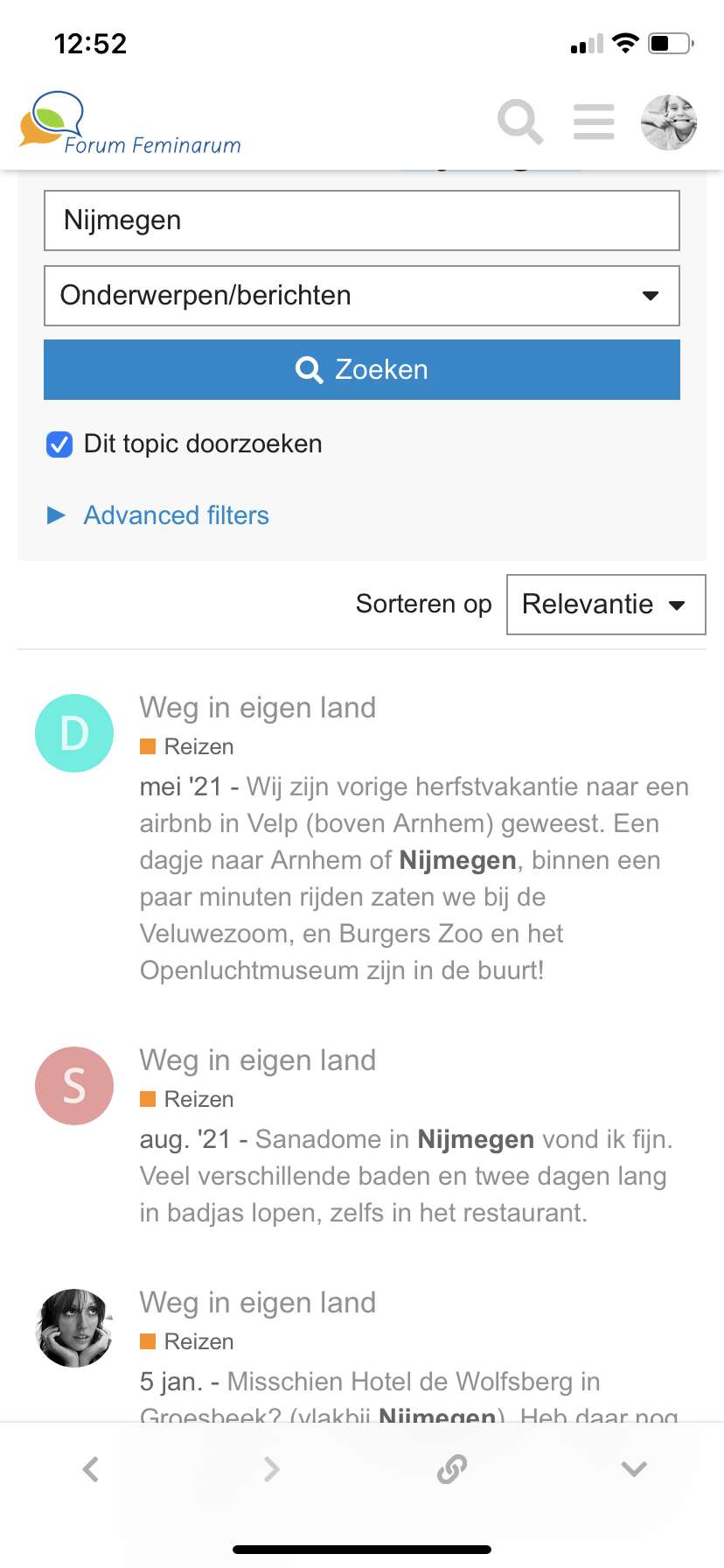Tap the link icon in bottom toolbar
Image resolution: width=724 pixels, height=1568 pixels.
[452, 1469]
